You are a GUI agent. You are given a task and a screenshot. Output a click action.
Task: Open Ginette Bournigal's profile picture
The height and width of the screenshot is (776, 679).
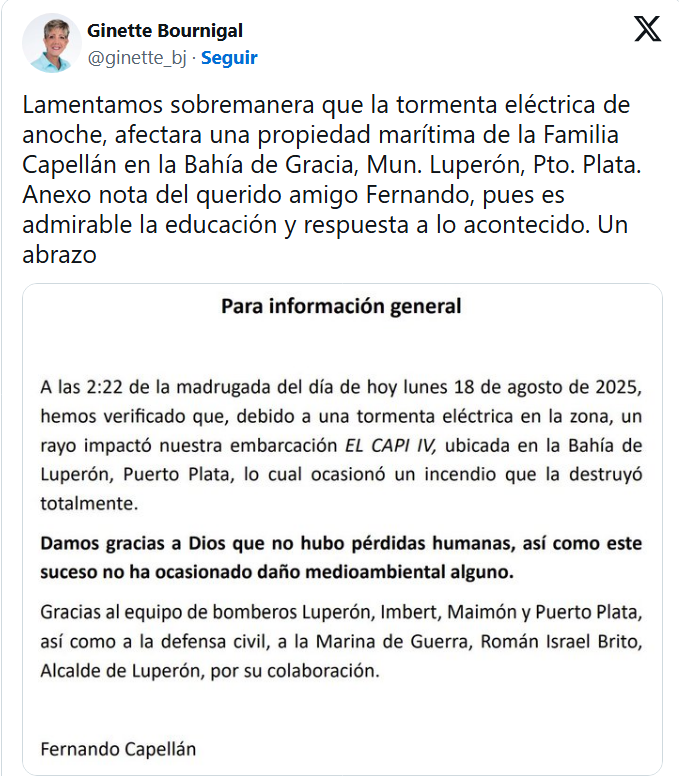pyautogui.click(x=51, y=43)
